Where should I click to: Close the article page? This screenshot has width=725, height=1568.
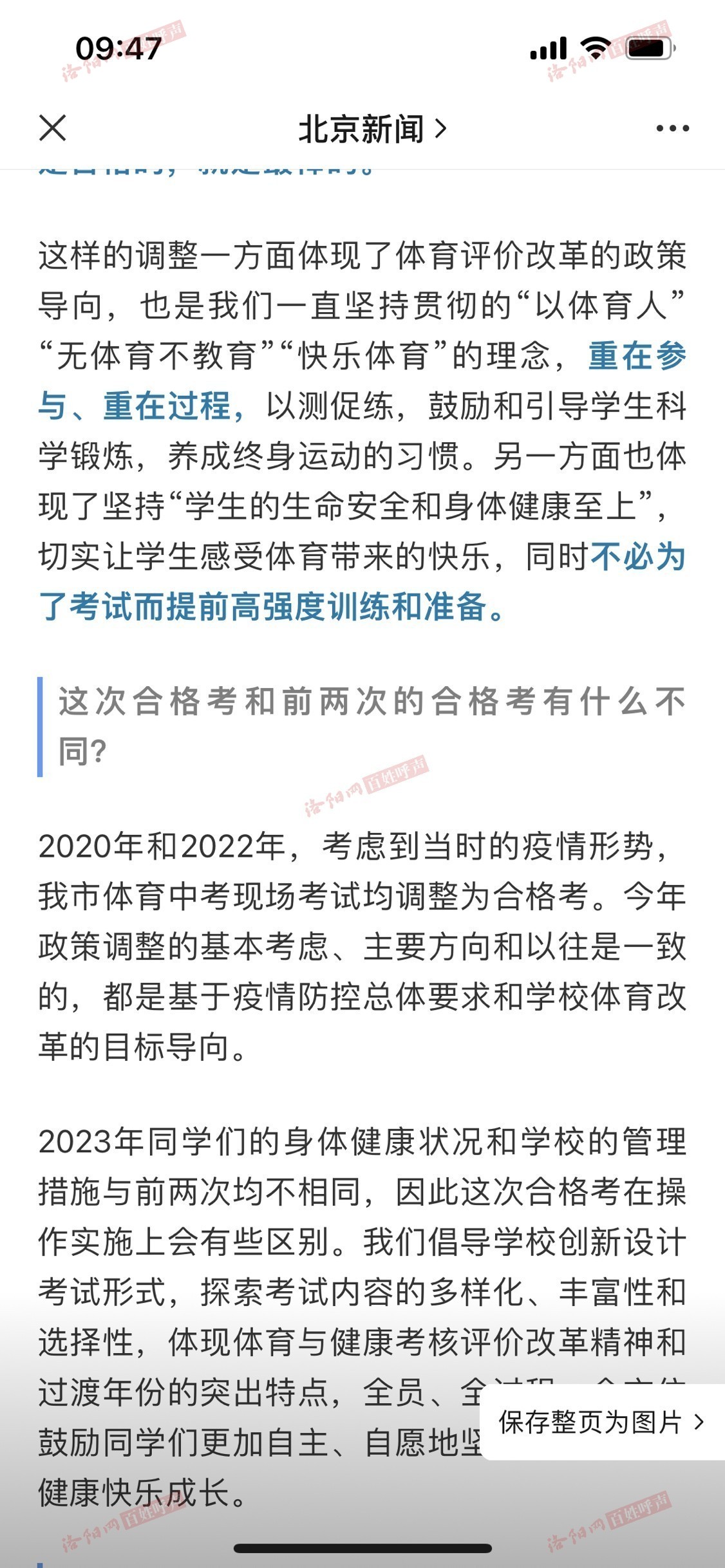click(52, 127)
